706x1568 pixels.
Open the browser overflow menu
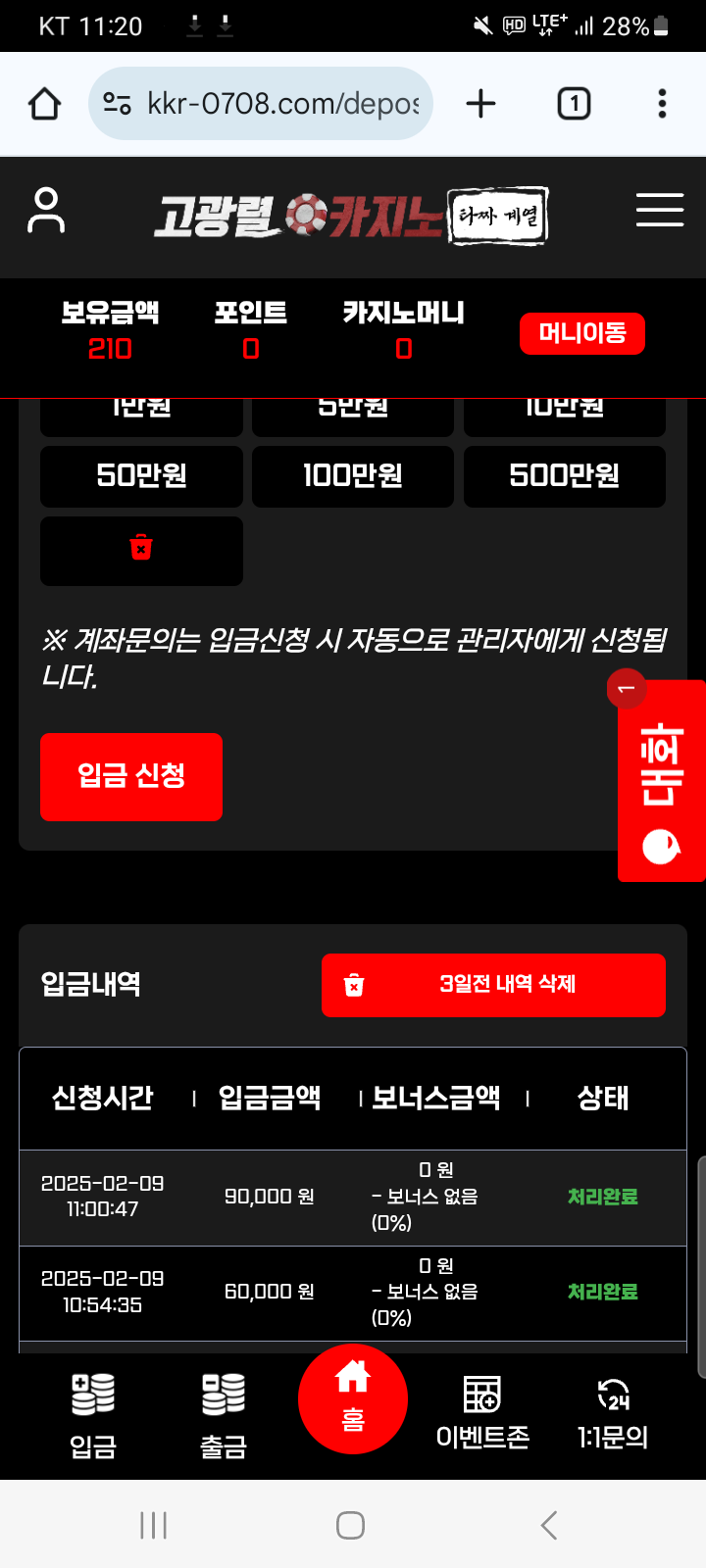(662, 104)
